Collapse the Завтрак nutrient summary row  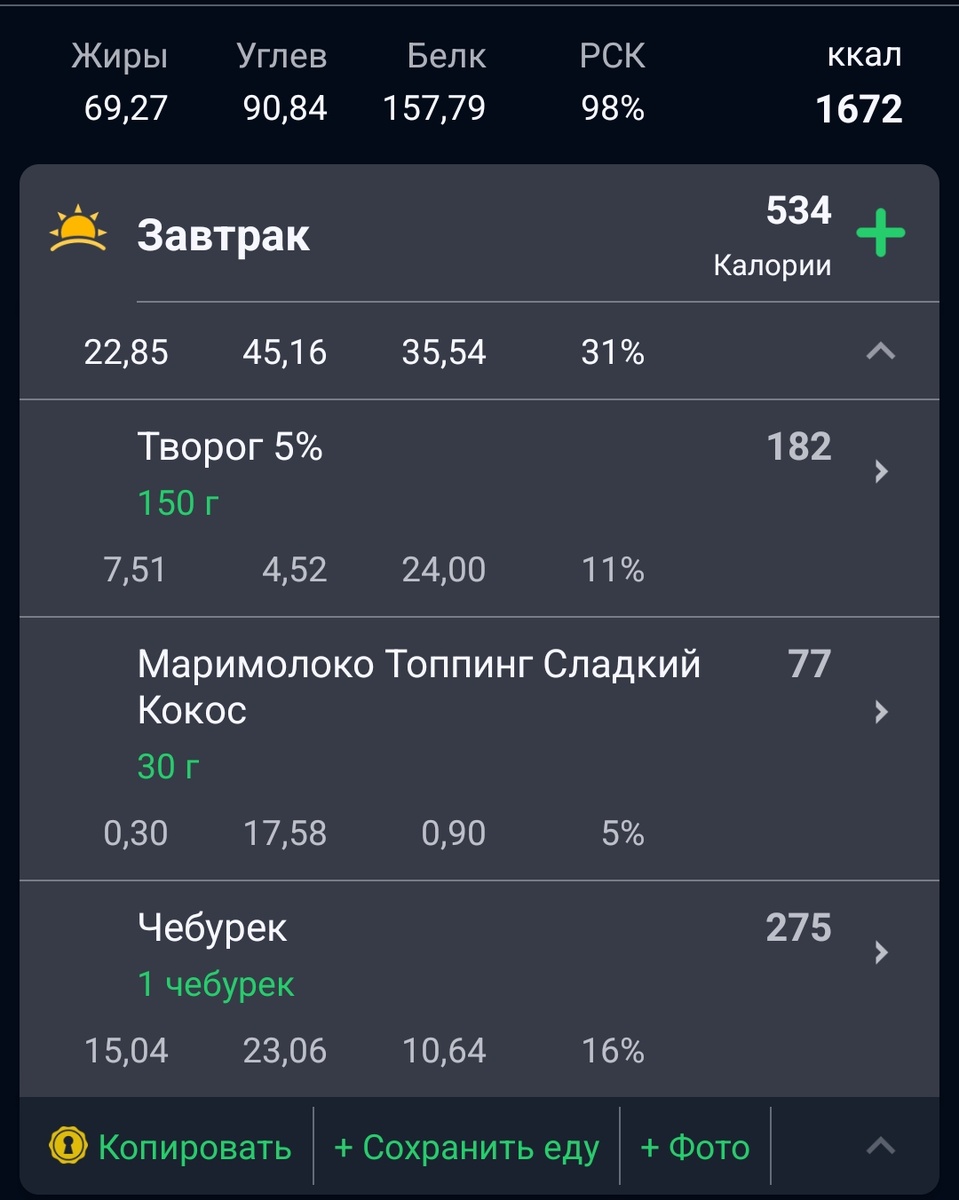pos(880,351)
